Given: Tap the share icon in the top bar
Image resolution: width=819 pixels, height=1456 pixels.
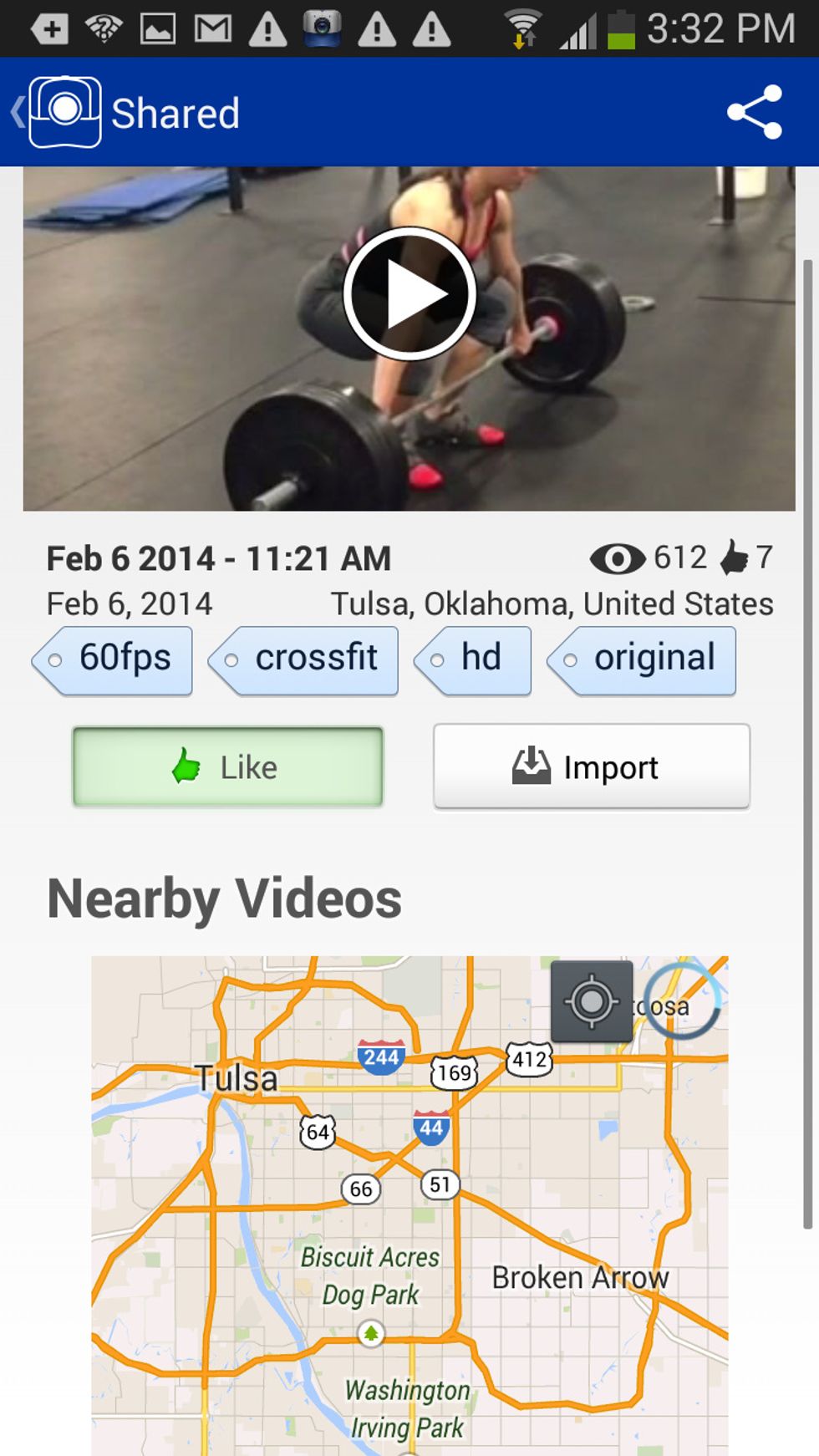Looking at the screenshot, I should click(x=751, y=111).
